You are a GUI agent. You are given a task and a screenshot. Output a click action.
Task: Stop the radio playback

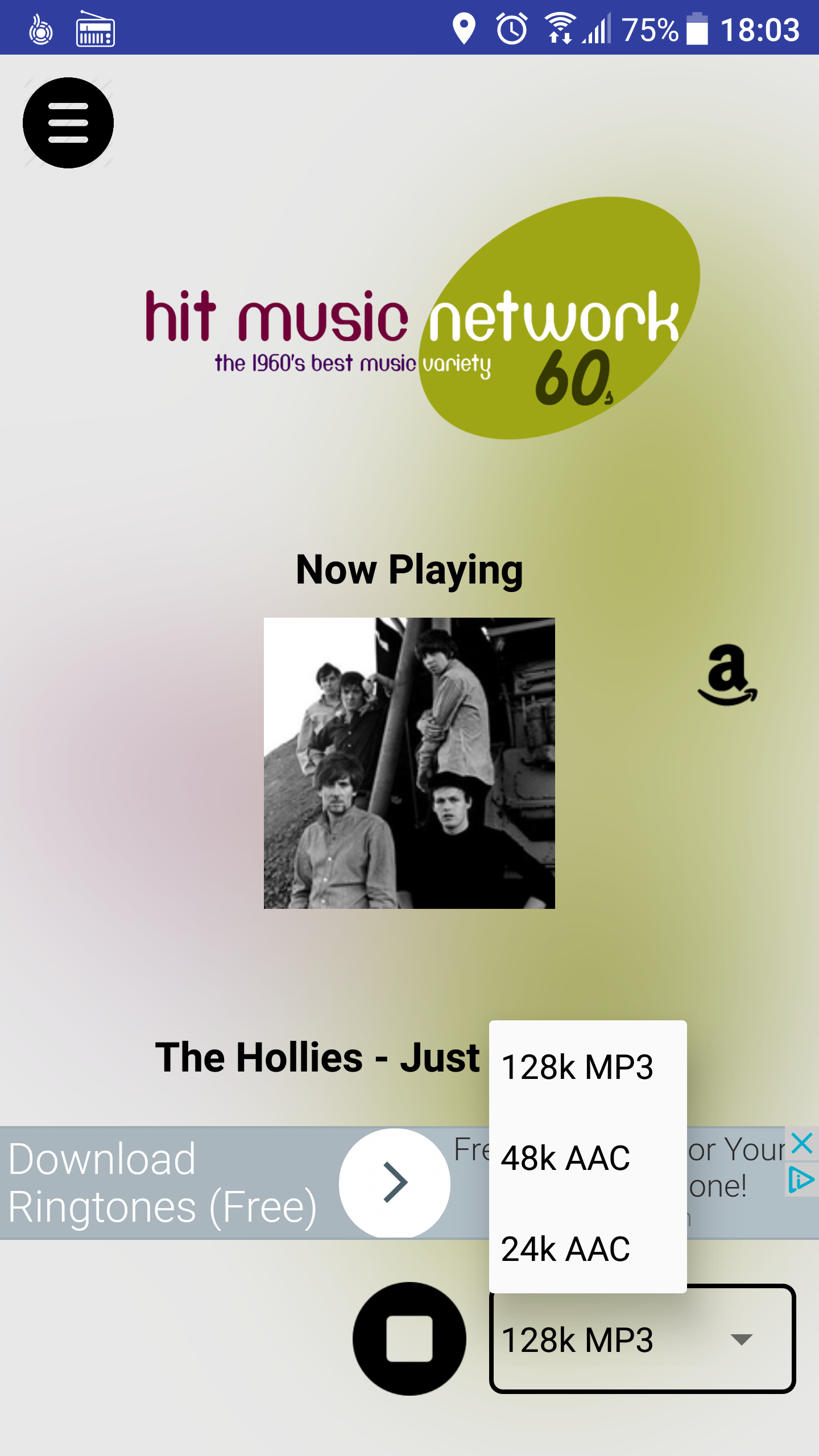coord(409,1339)
